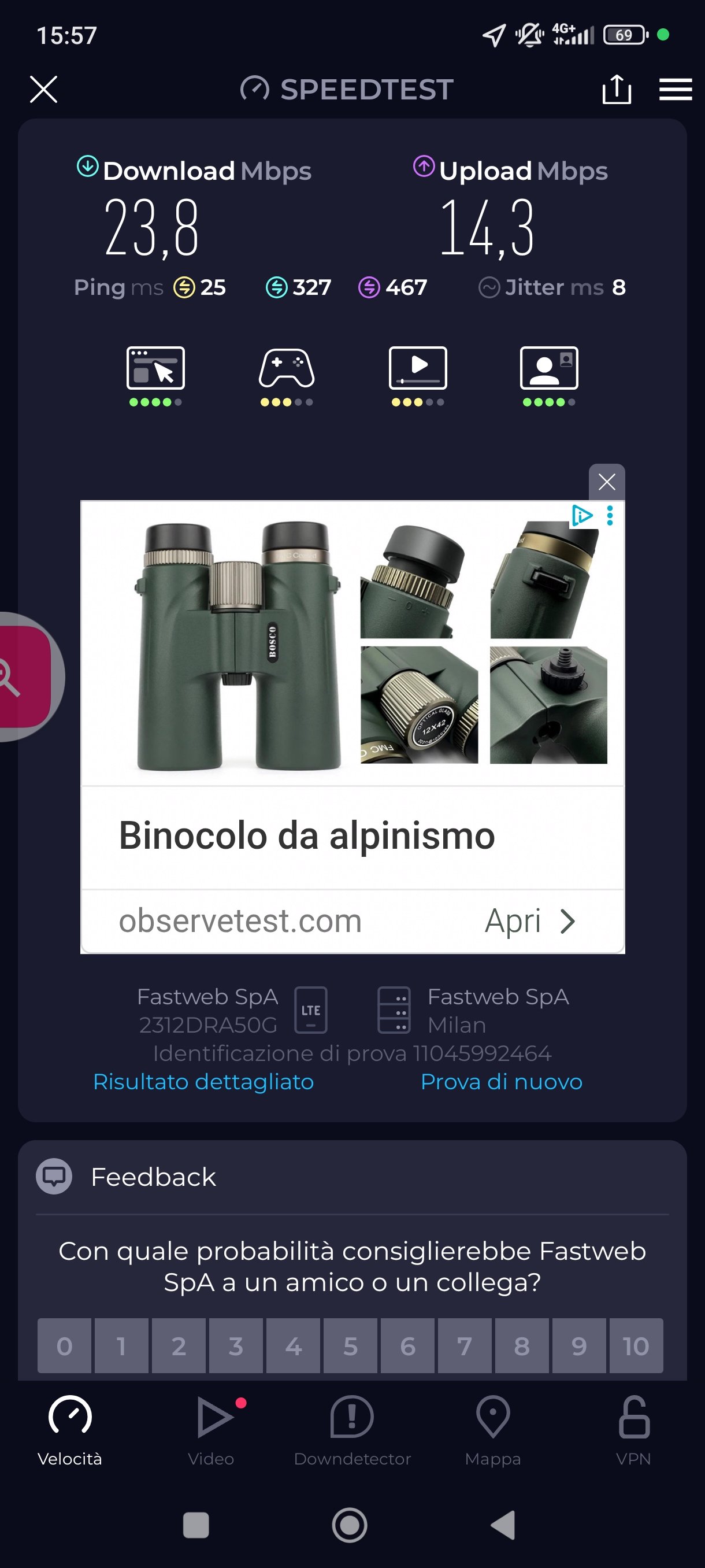
Task: Dismiss the binoculars ad banner
Action: pyautogui.click(x=606, y=482)
